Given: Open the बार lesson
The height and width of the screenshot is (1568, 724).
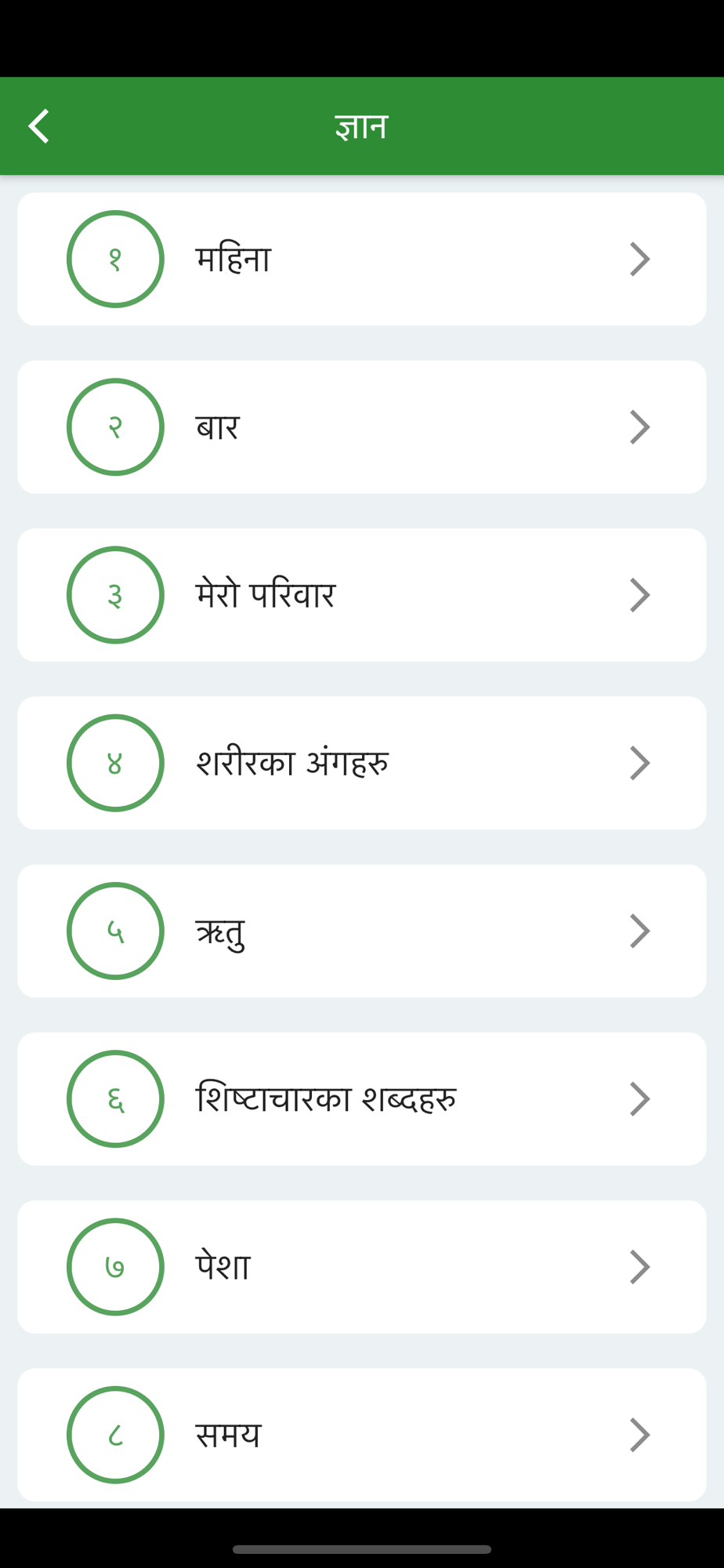Looking at the screenshot, I should coord(361,427).
